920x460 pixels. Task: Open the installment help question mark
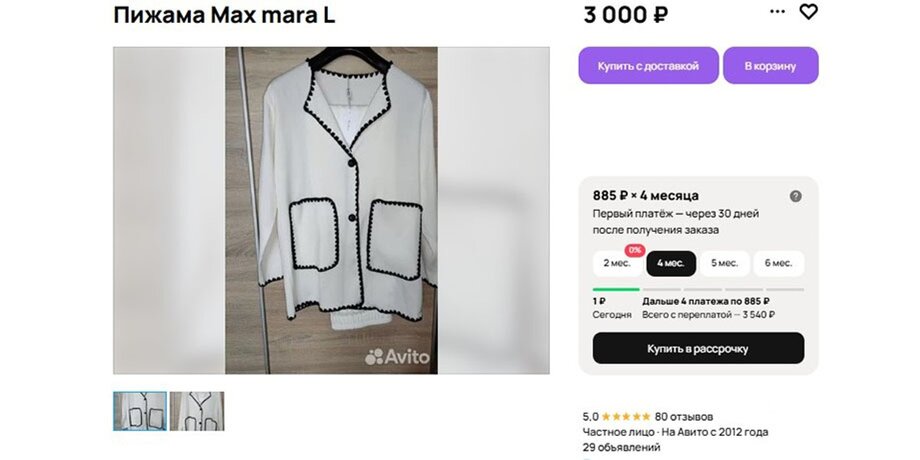point(795,196)
